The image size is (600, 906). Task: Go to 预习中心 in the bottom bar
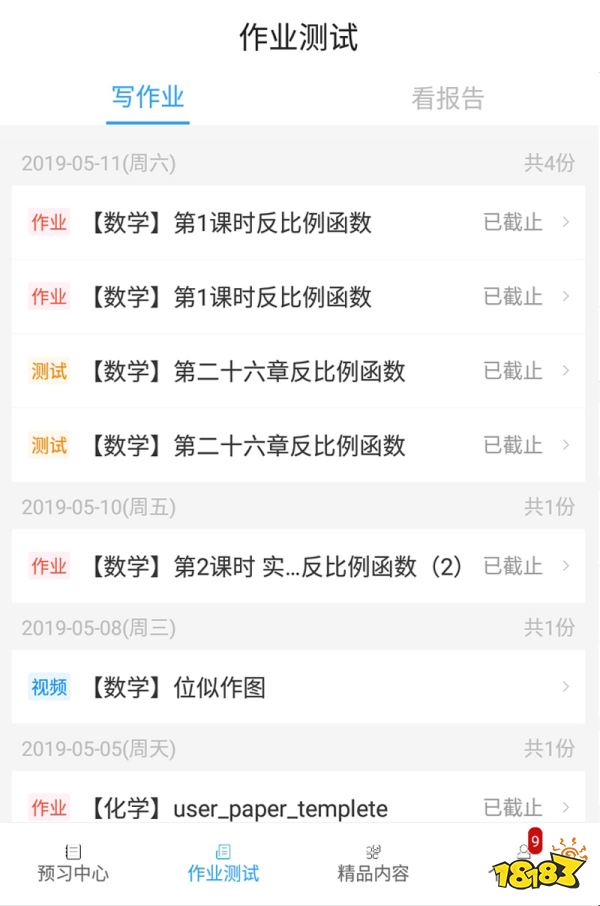(x=73, y=862)
